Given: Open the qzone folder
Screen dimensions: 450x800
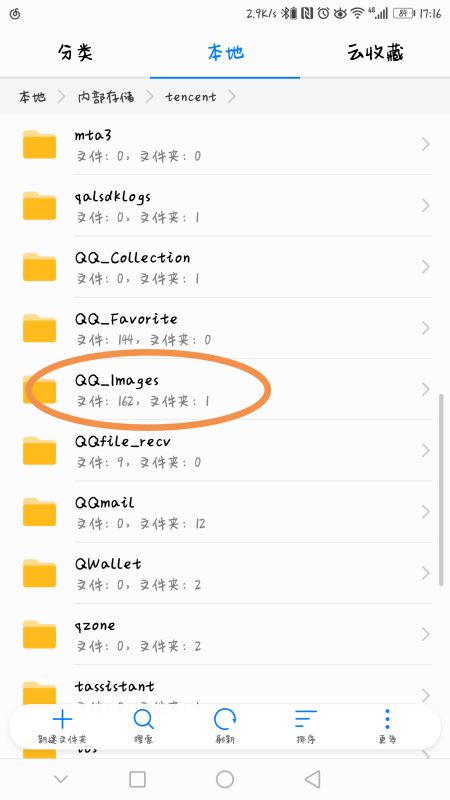Looking at the screenshot, I should [x=225, y=634].
